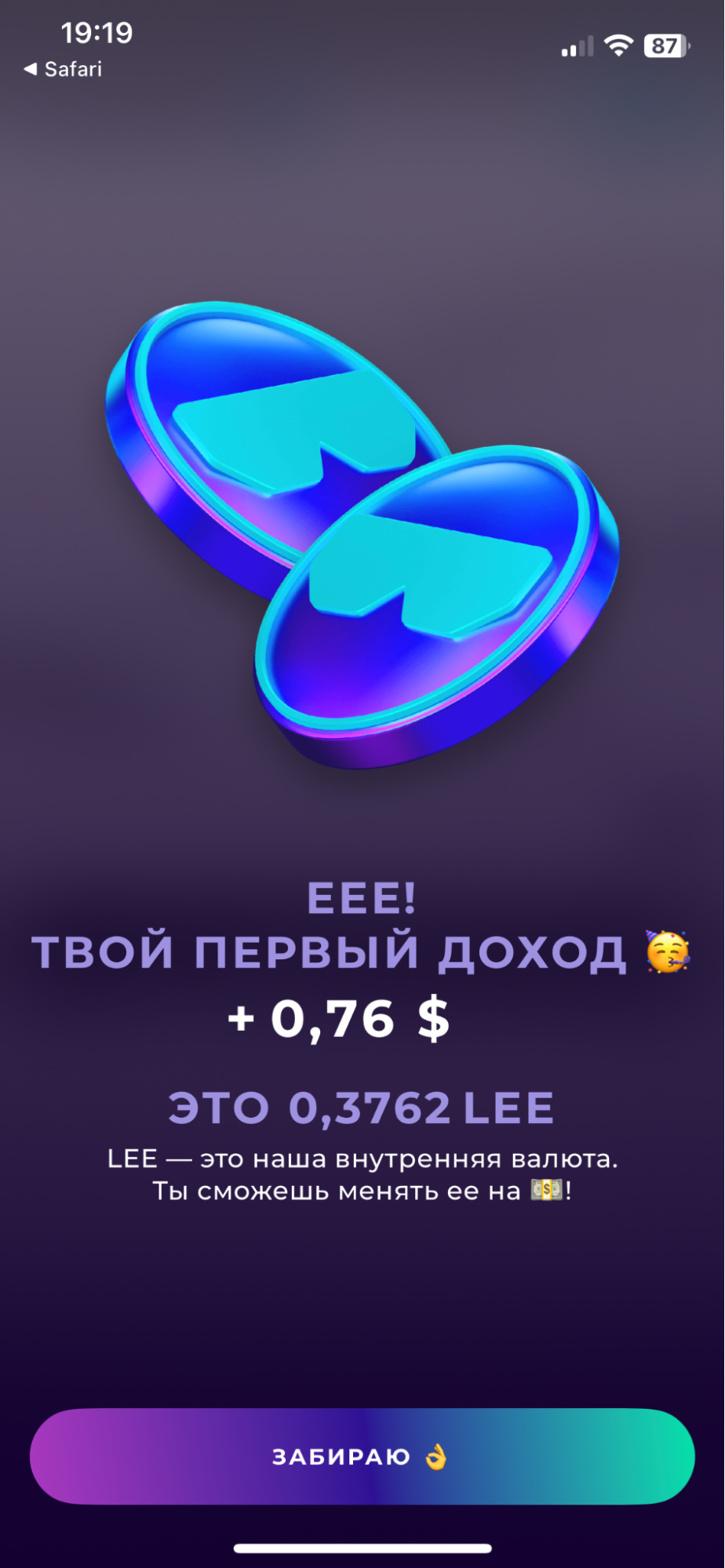Return to Safari via the back link
This screenshot has width=725, height=1568.
63,69
